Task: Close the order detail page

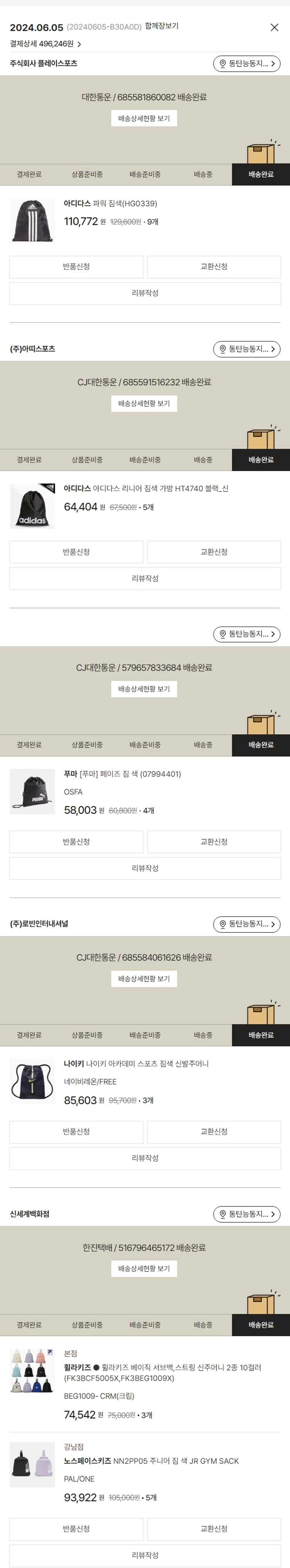Action: point(274,27)
